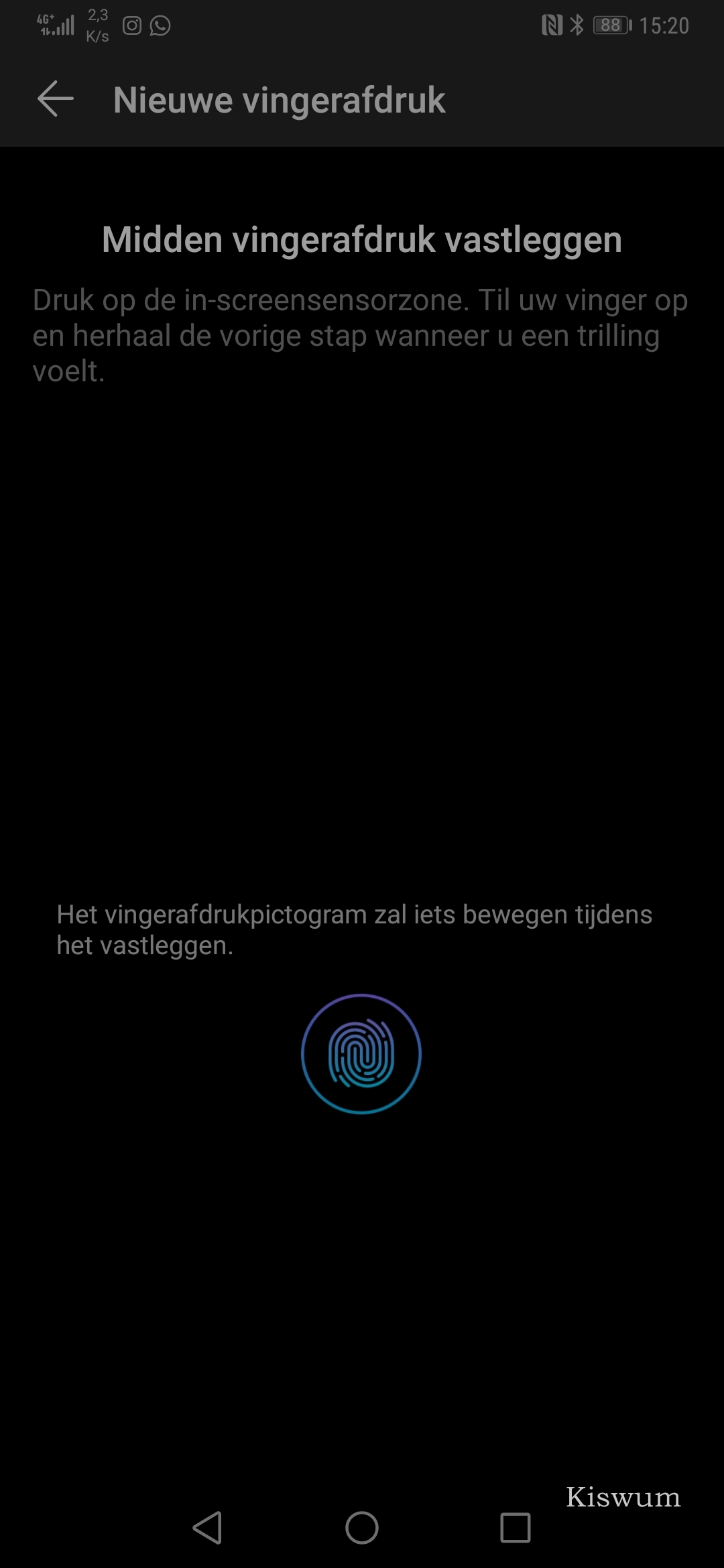Go to the home screen
The height and width of the screenshot is (1568, 724).
pyautogui.click(x=362, y=1528)
